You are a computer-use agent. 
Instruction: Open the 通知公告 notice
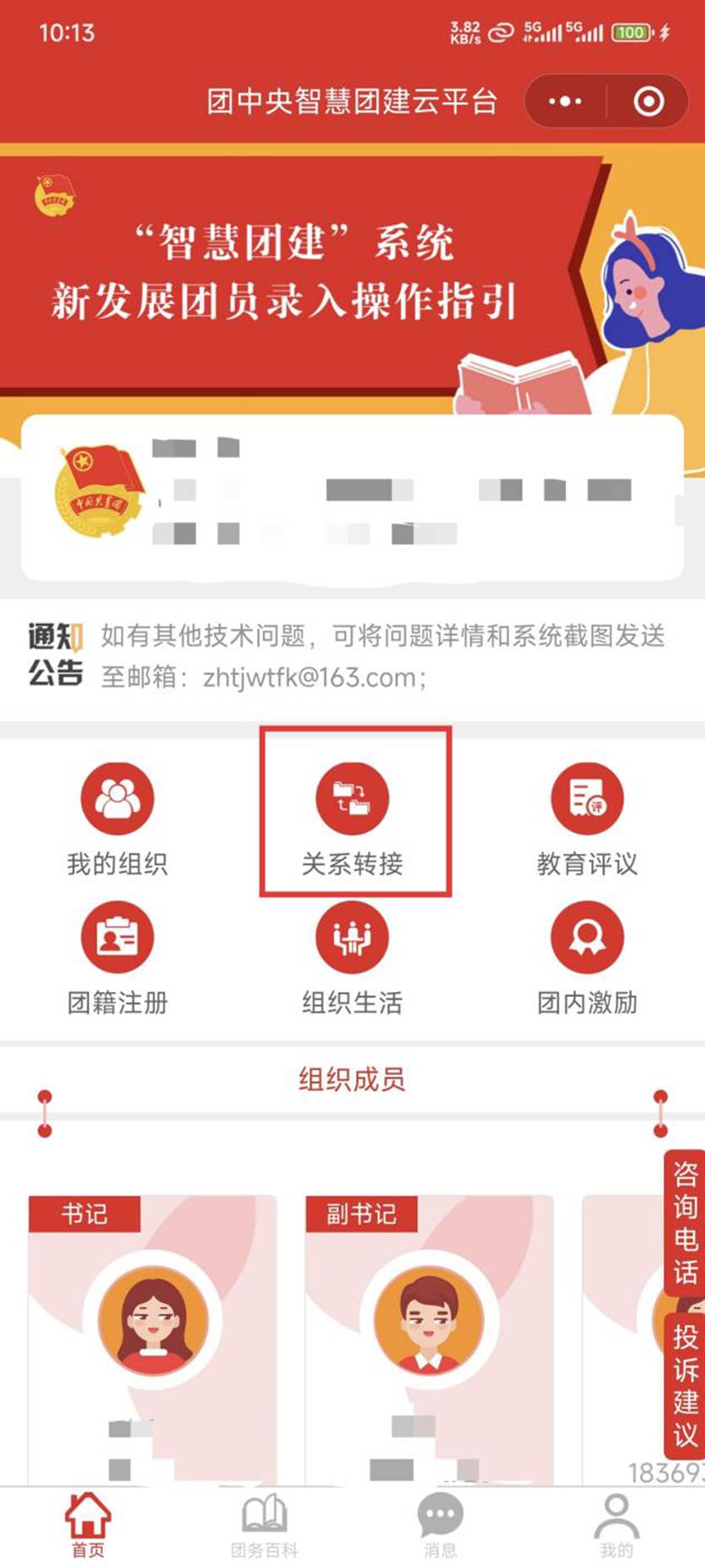click(x=352, y=656)
